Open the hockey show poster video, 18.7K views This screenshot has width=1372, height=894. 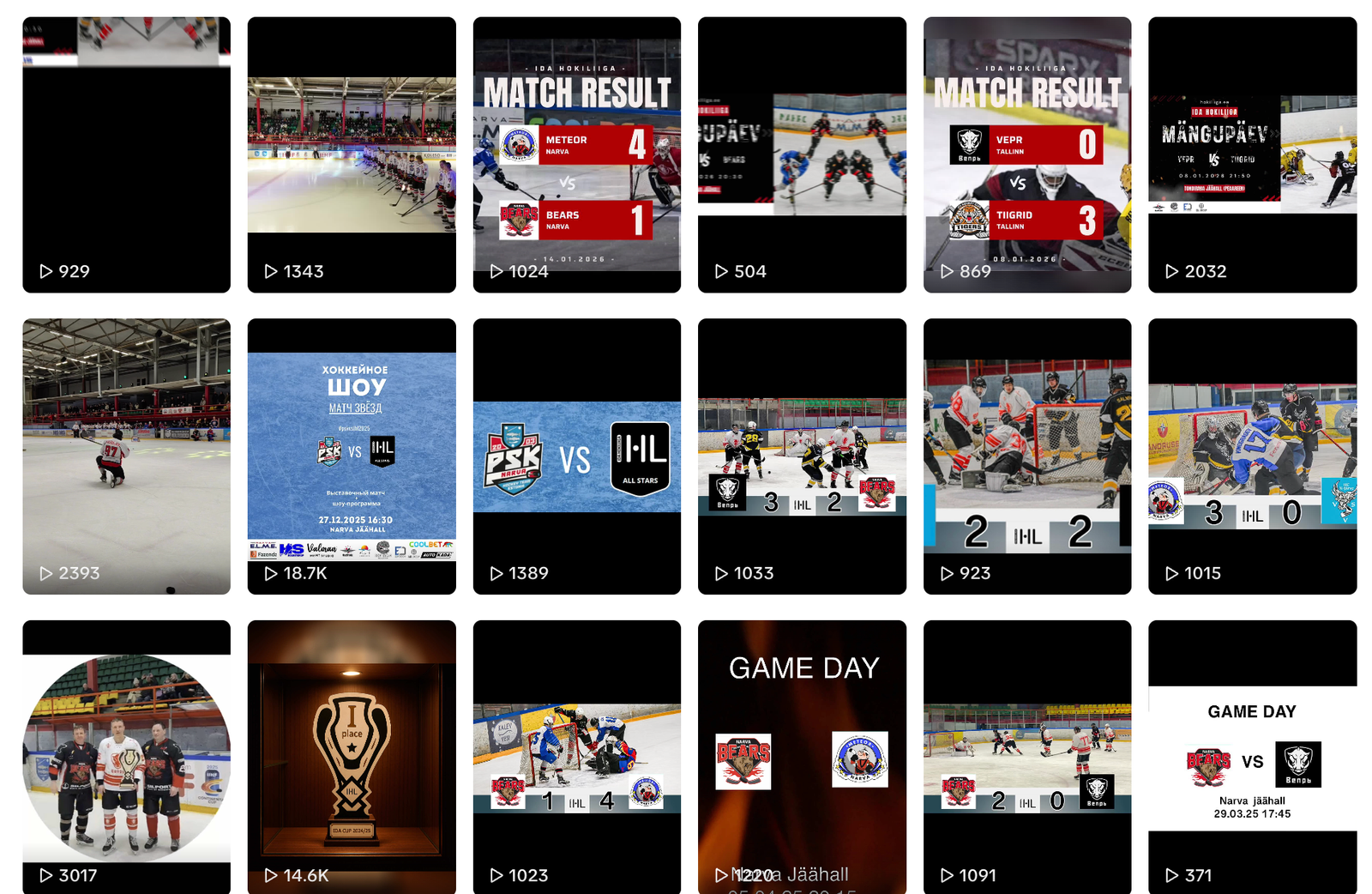pyautogui.click(x=352, y=456)
